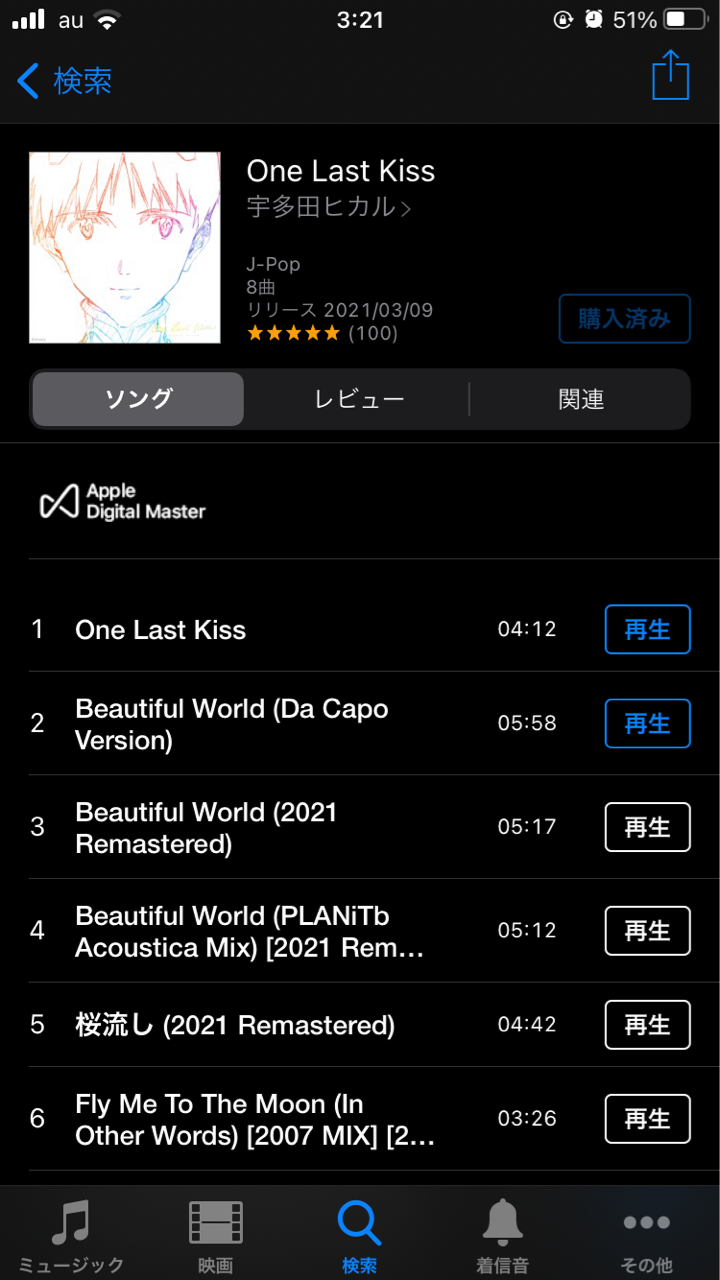Open the album cover artwork
The image size is (720, 1280).
[x=125, y=248]
